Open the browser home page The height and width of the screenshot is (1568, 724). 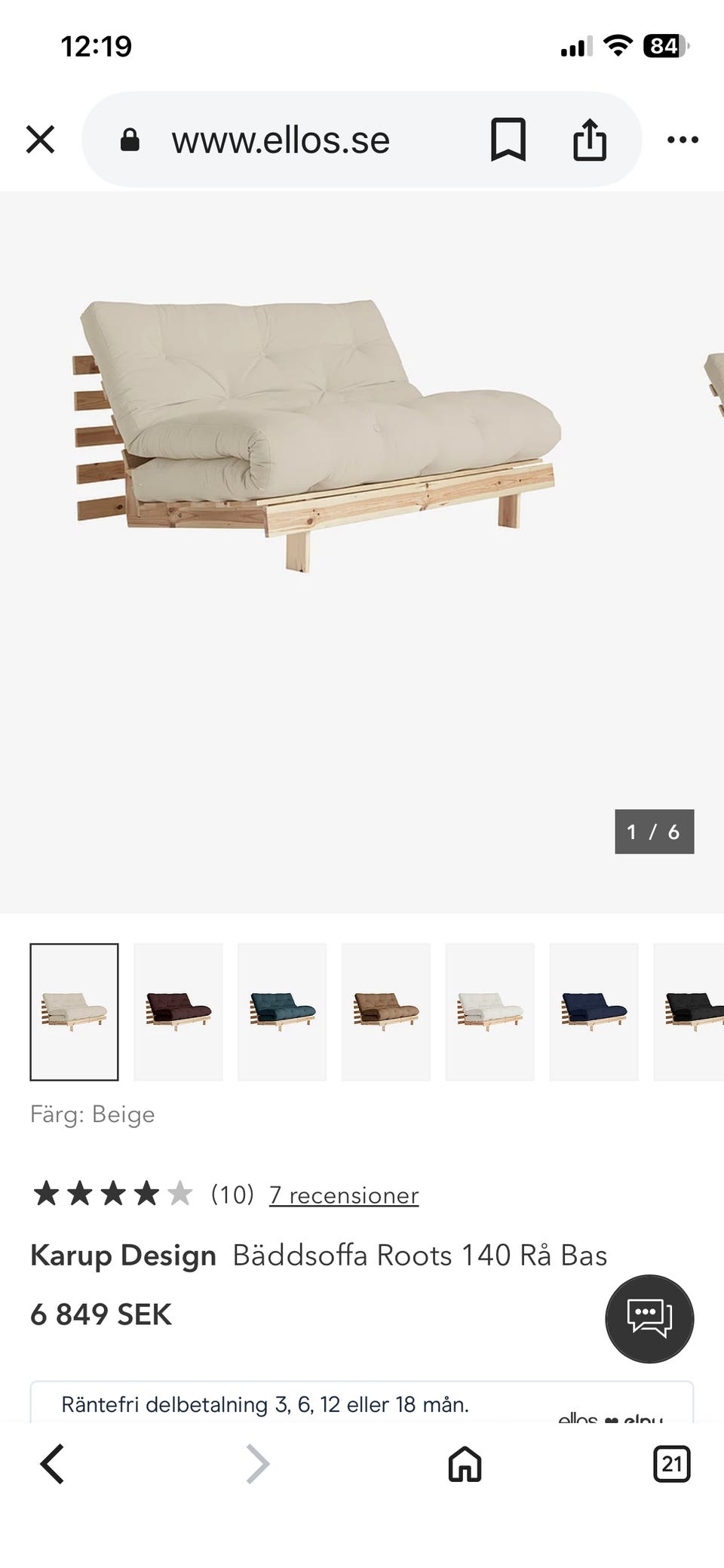coord(465,1464)
